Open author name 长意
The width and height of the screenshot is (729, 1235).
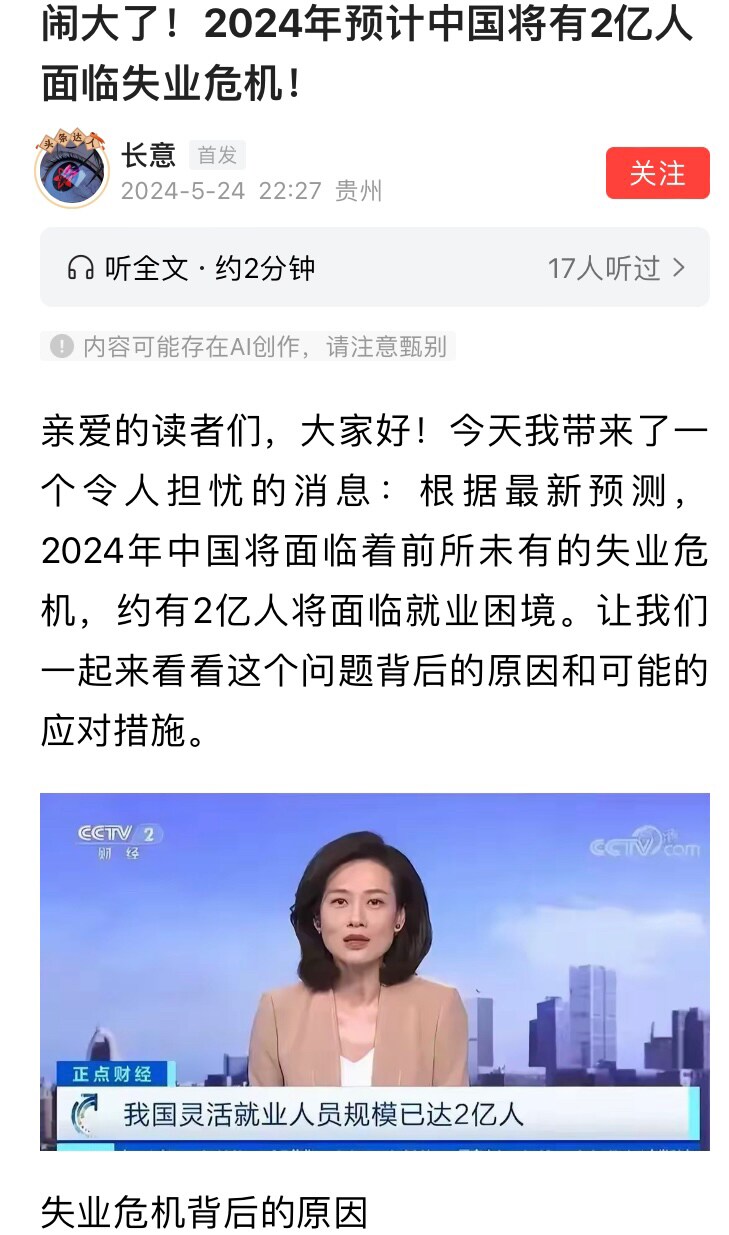[148, 155]
